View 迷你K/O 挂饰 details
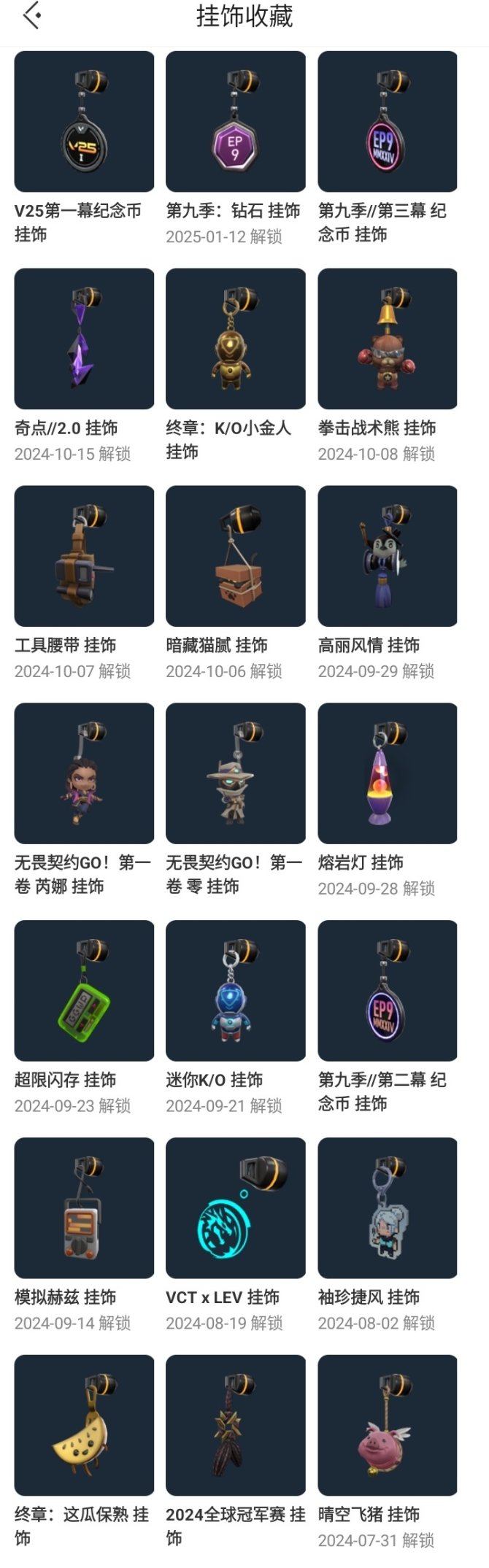Viewport: 489px width, 1568px height. (x=236, y=991)
